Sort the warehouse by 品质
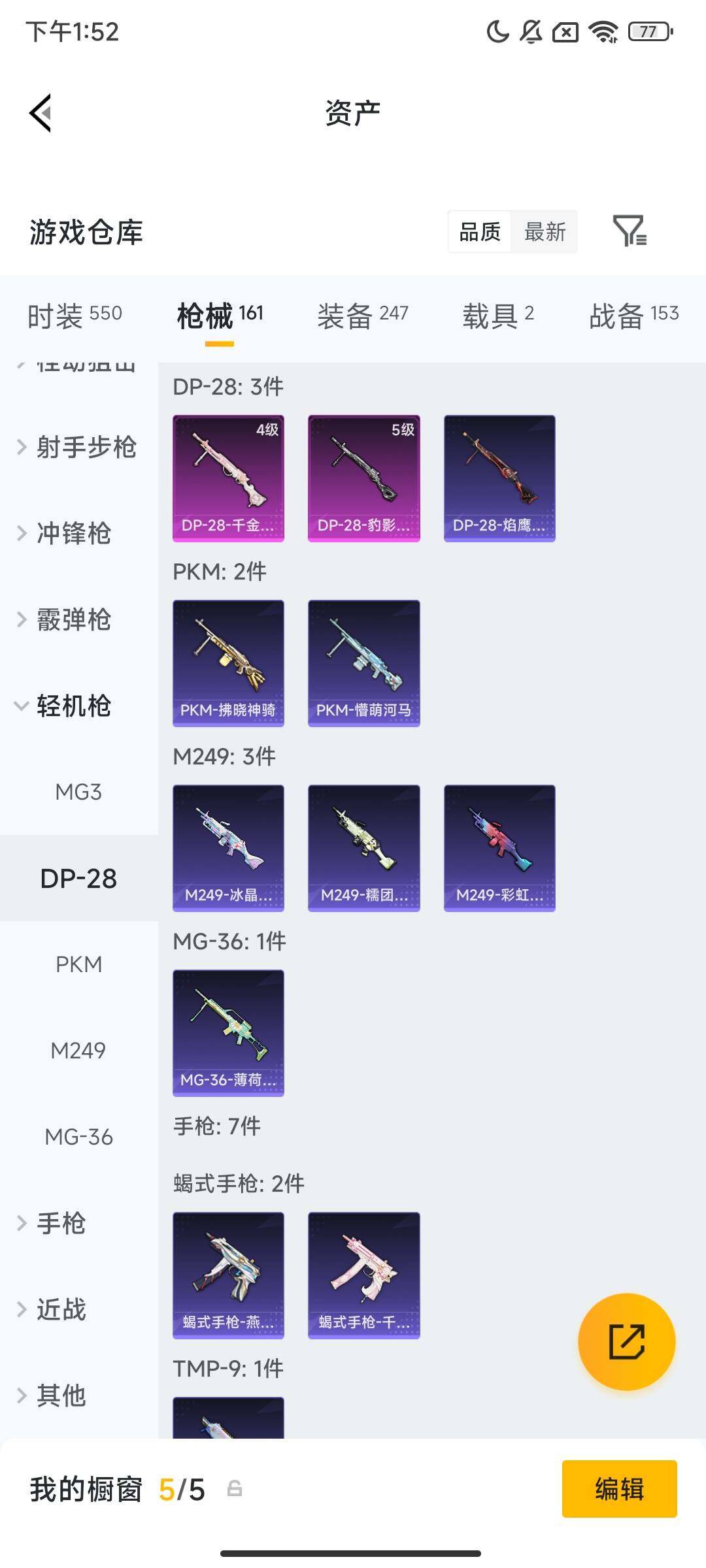This screenshot has width=706, height=1568. pyautogui.click(x=480, y=231)
